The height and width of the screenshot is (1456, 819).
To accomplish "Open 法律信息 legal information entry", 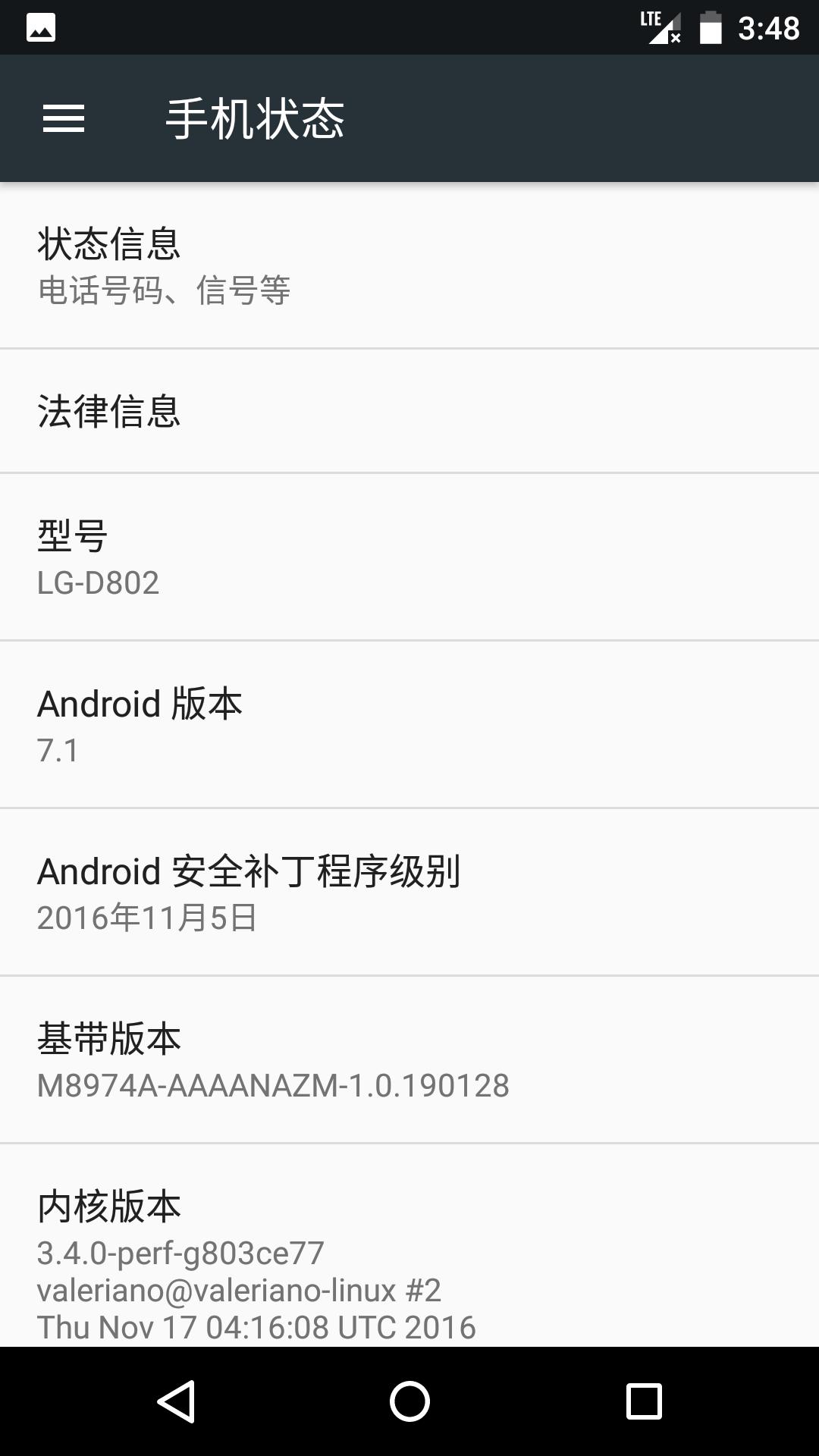I will (409, 410).
